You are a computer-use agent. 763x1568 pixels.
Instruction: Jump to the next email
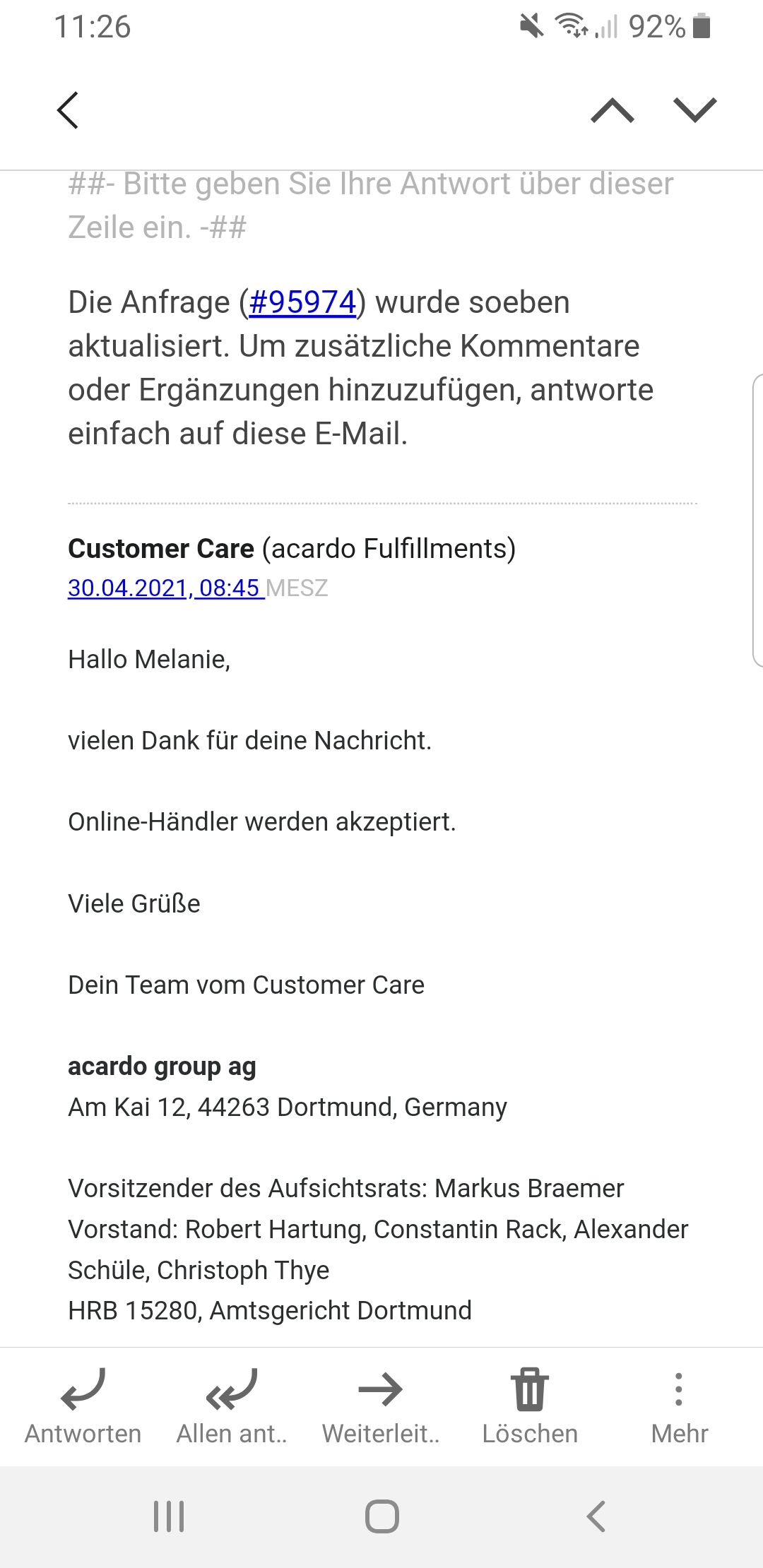tap(695, 110)
